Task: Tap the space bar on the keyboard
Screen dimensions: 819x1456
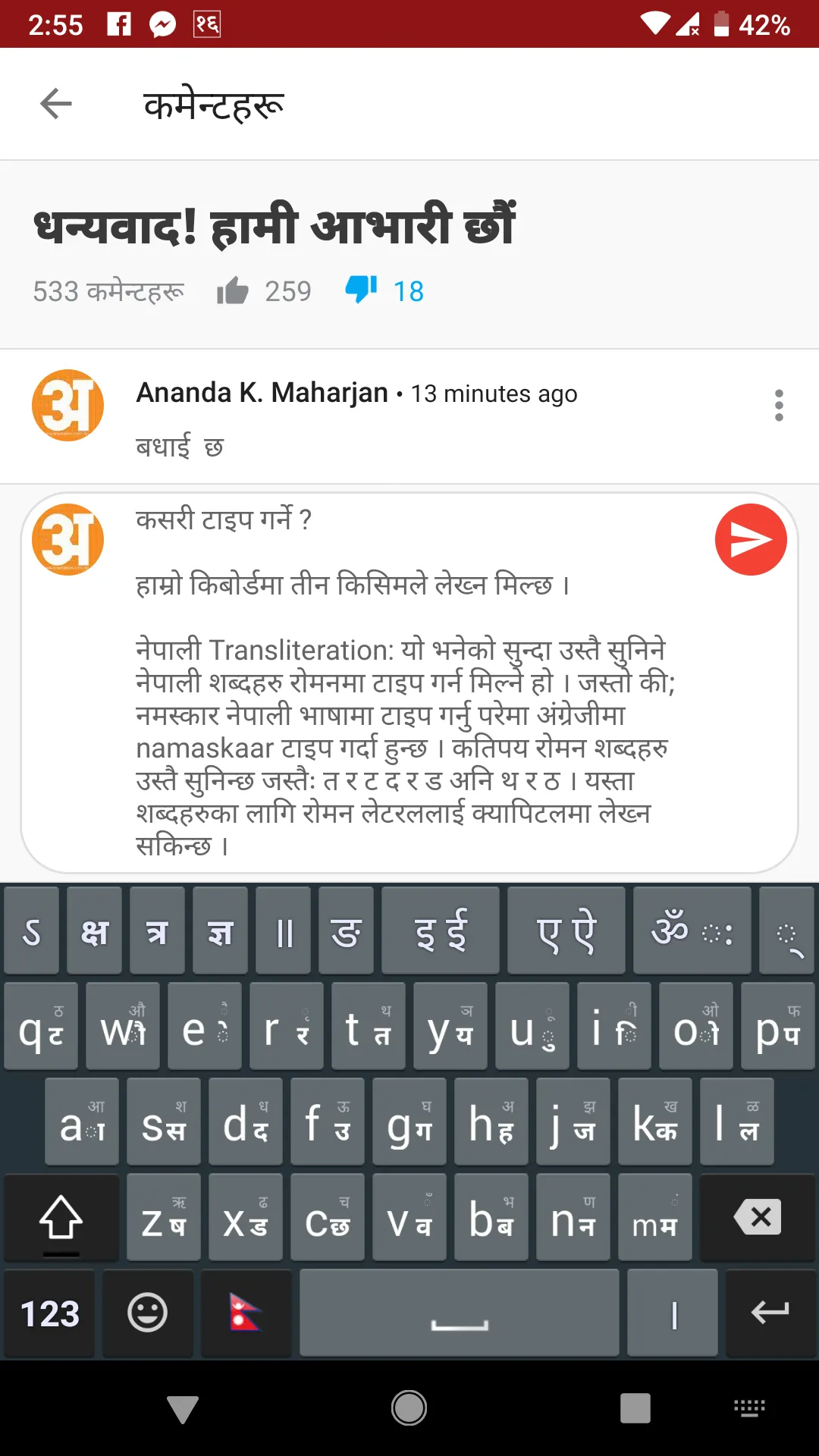Action: (459, 1313)
